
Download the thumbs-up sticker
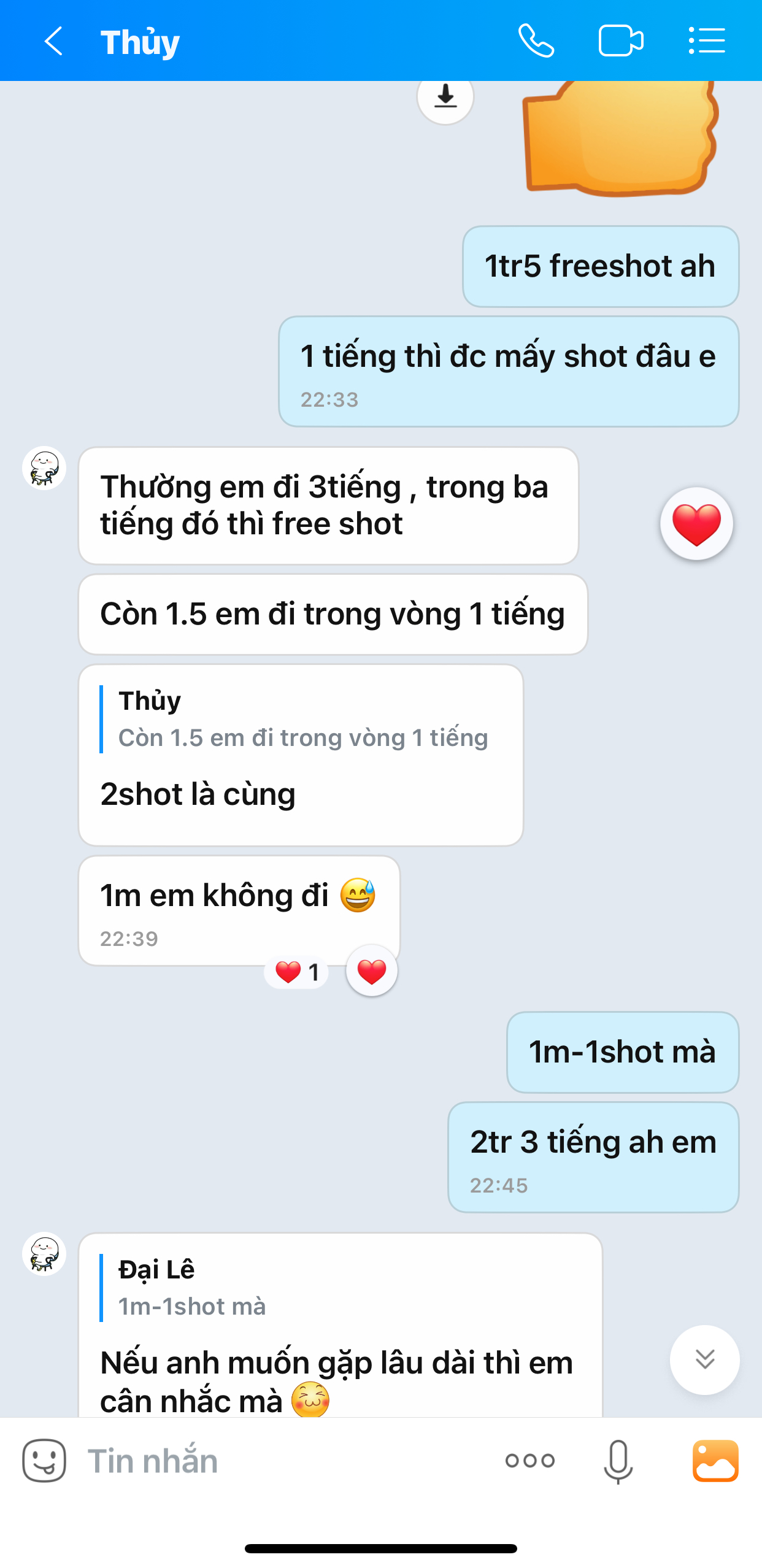[445, 97]
